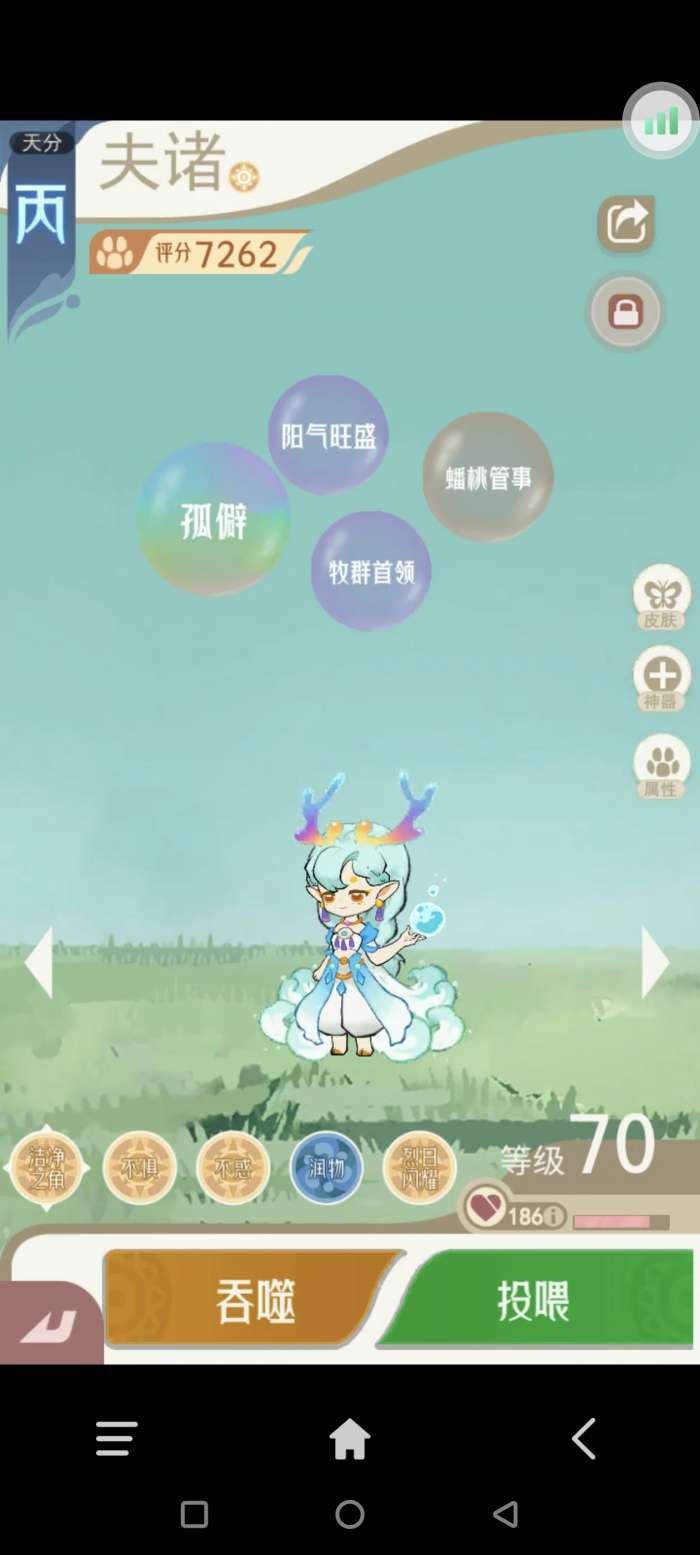Tap the info icon beside the 186 affection value

point(552,1216)
